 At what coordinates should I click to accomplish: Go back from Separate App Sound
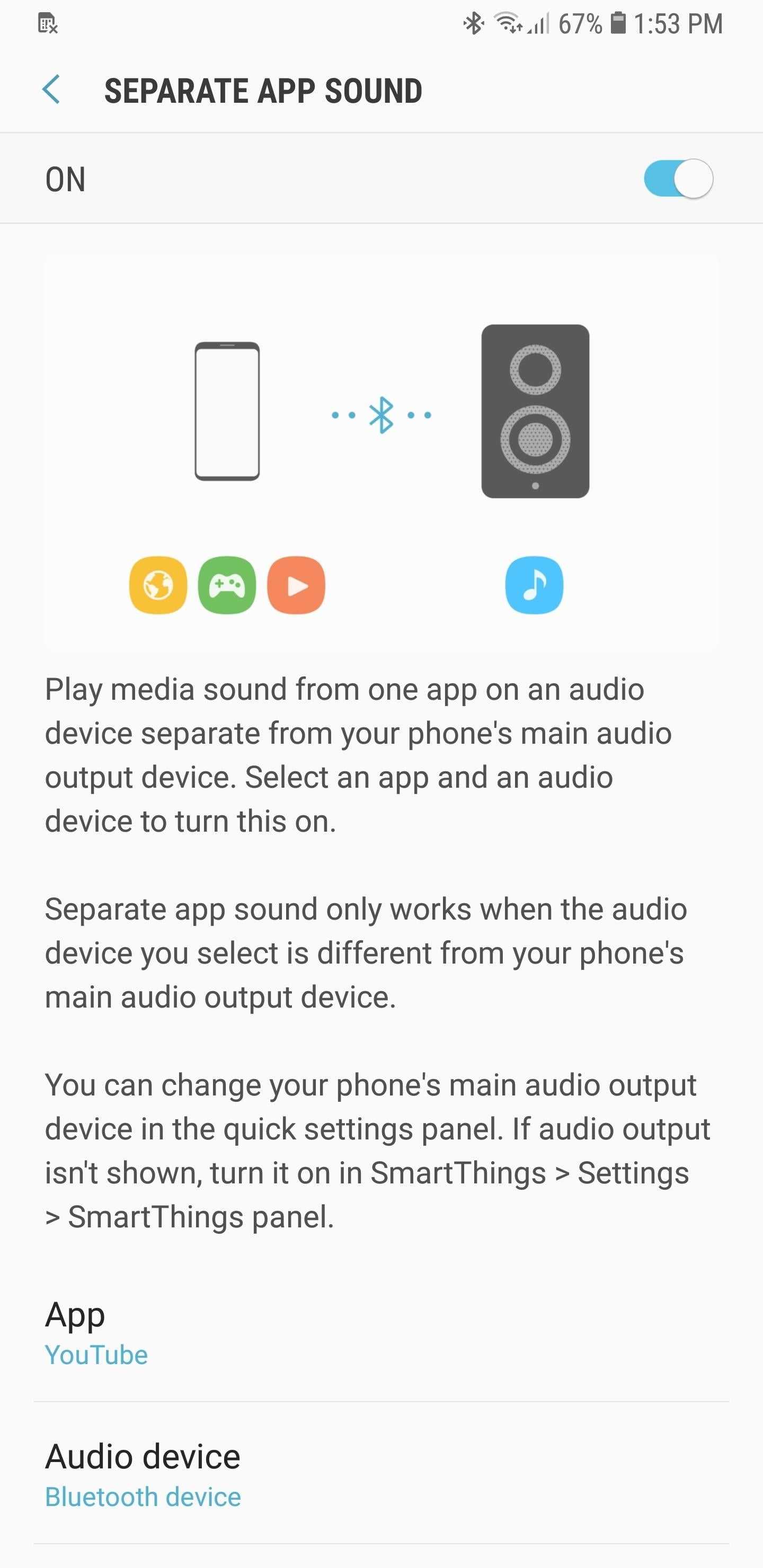[x=51, y=90]
